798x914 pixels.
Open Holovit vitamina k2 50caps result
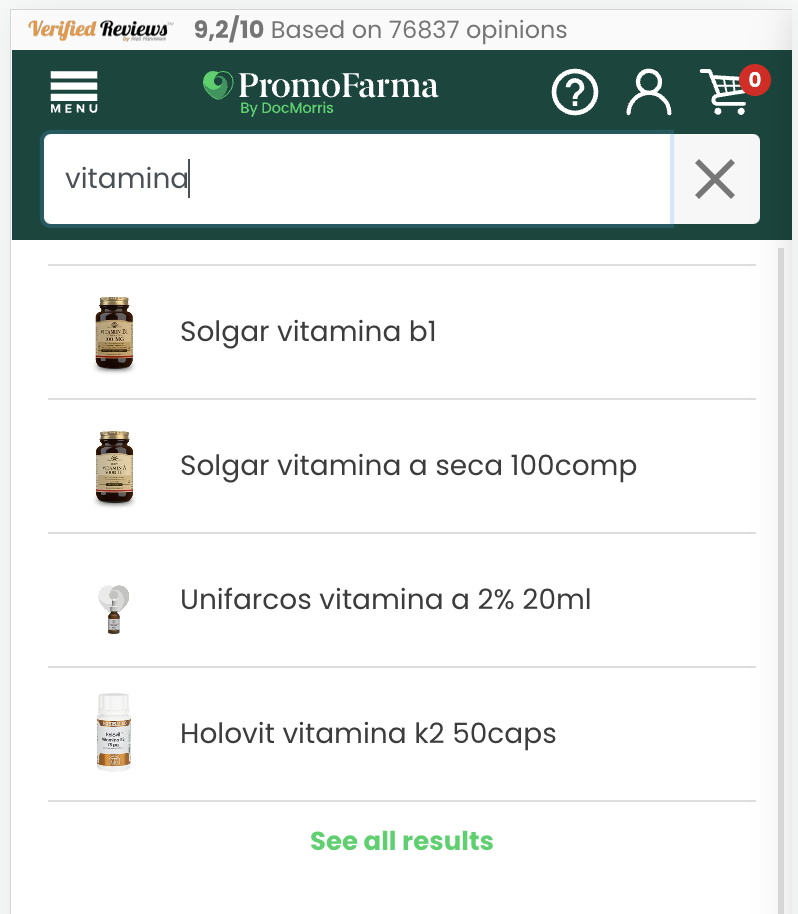click(402, 734)
